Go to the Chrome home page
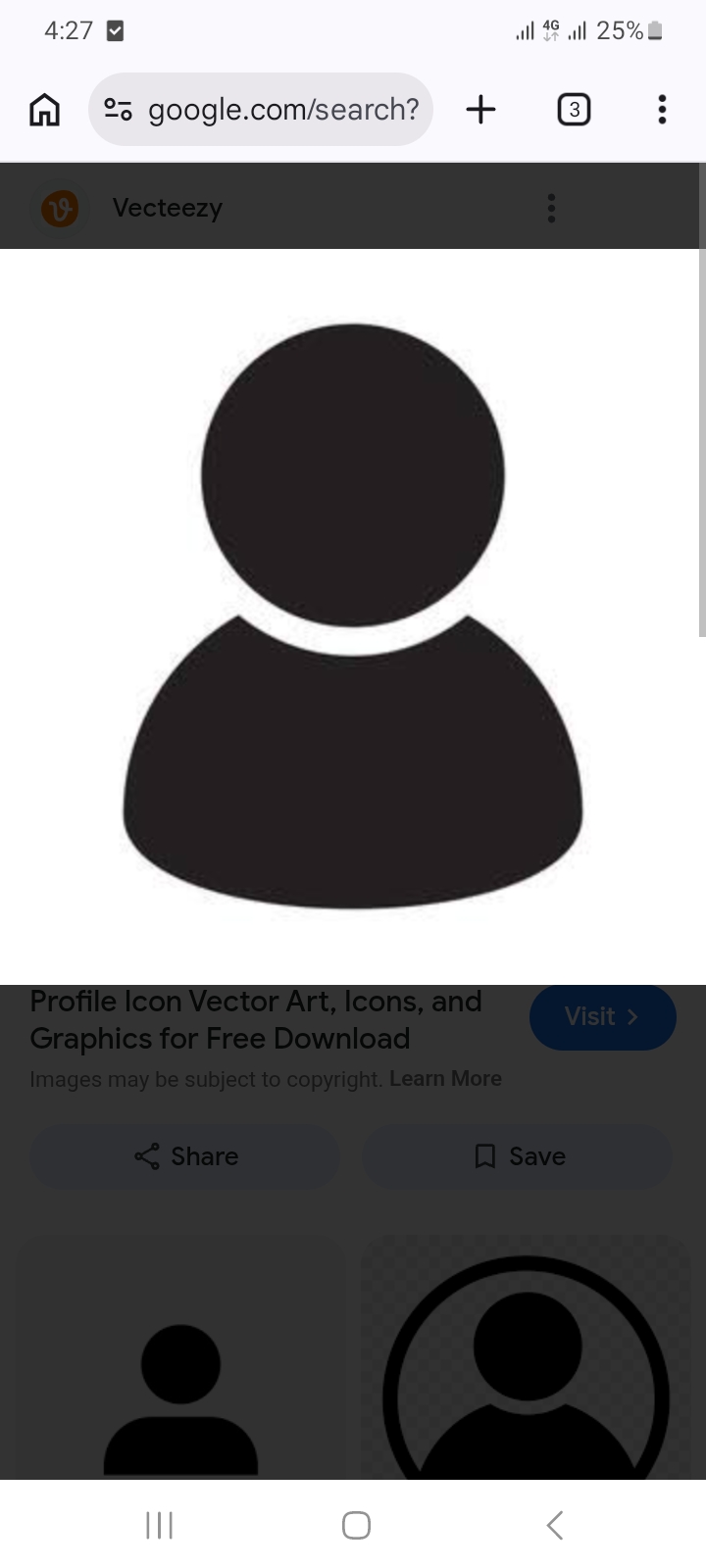The image size is (706, 1568). (x=44, y=110)
